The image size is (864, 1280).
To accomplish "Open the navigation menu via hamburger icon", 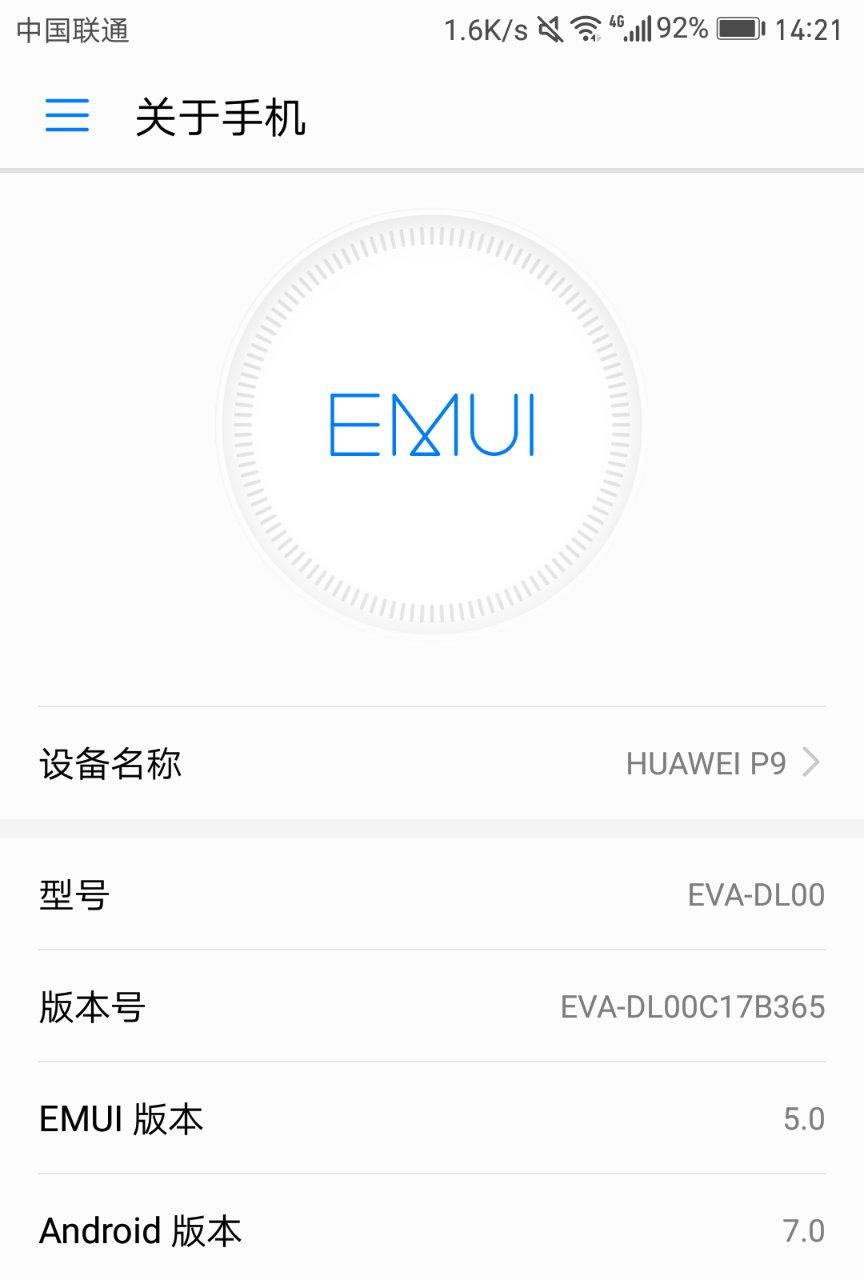I will tap(66, 116).
